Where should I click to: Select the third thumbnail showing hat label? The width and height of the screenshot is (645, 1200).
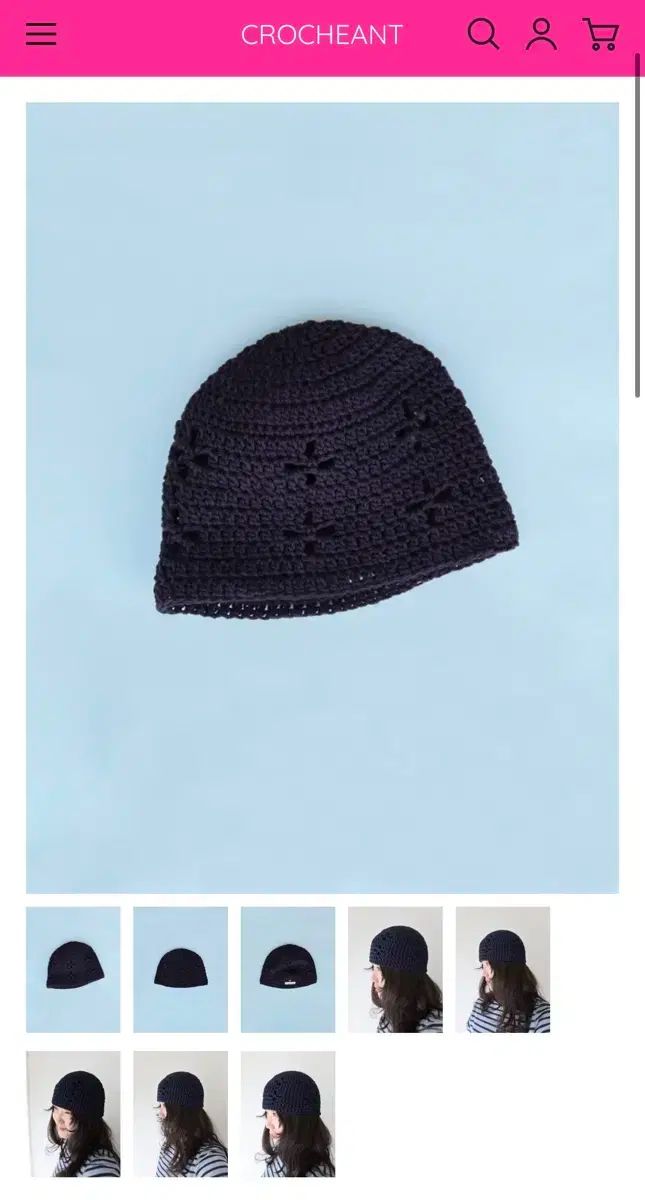pos(288,969)
